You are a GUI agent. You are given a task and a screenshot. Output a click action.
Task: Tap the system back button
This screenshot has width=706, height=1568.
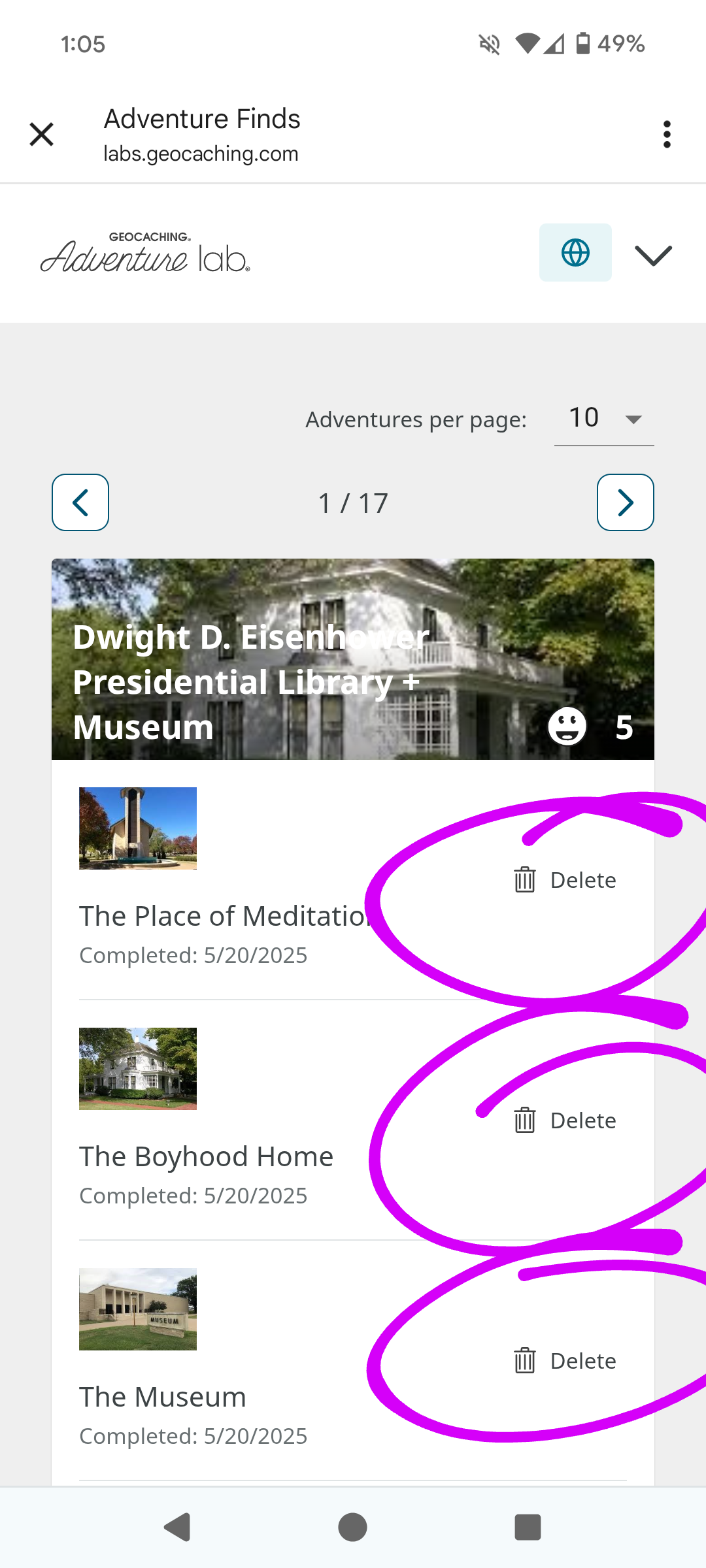click(x=177, y=1527)
